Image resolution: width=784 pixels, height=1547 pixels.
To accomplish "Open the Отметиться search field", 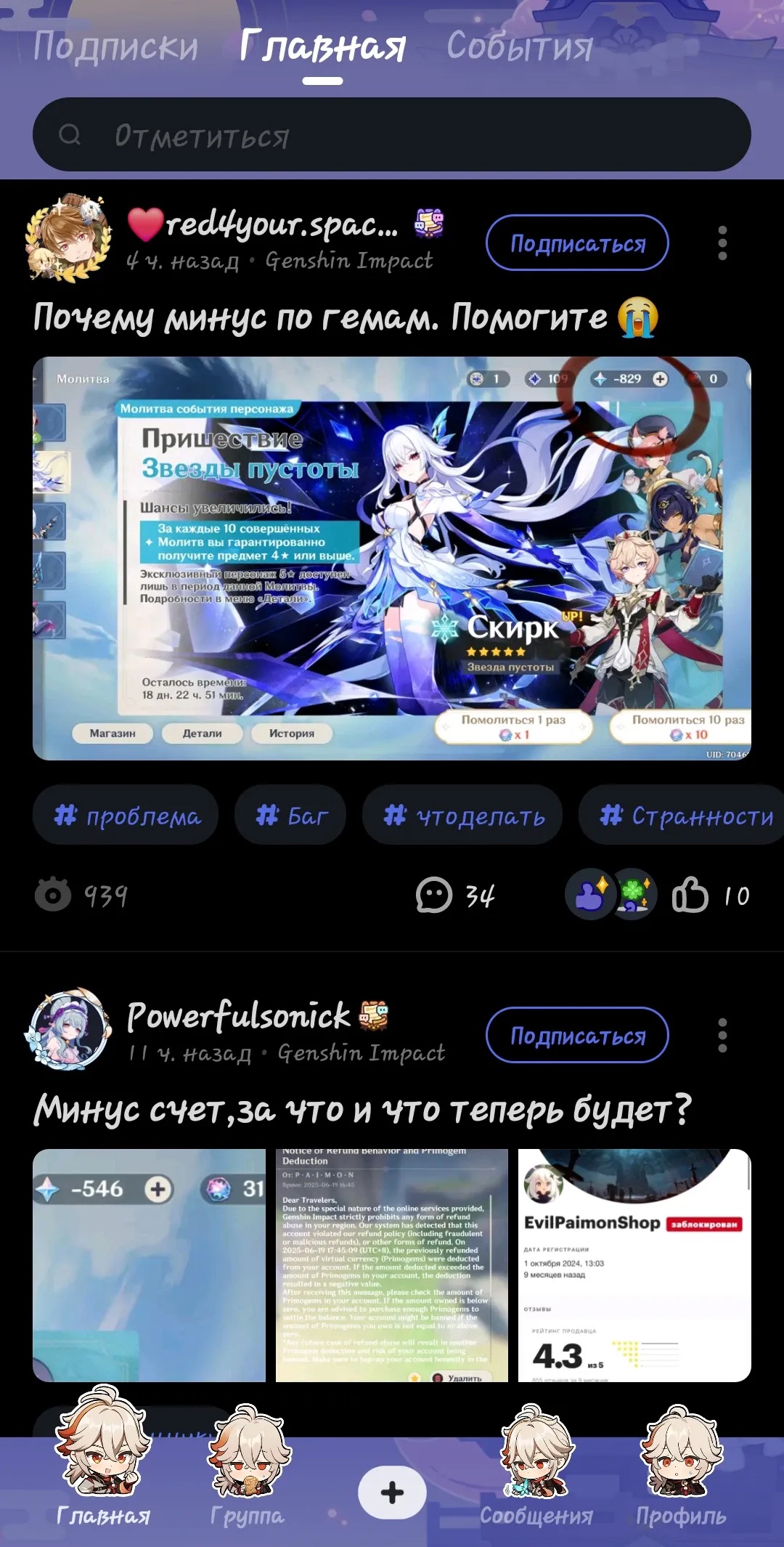I will 392,135.
